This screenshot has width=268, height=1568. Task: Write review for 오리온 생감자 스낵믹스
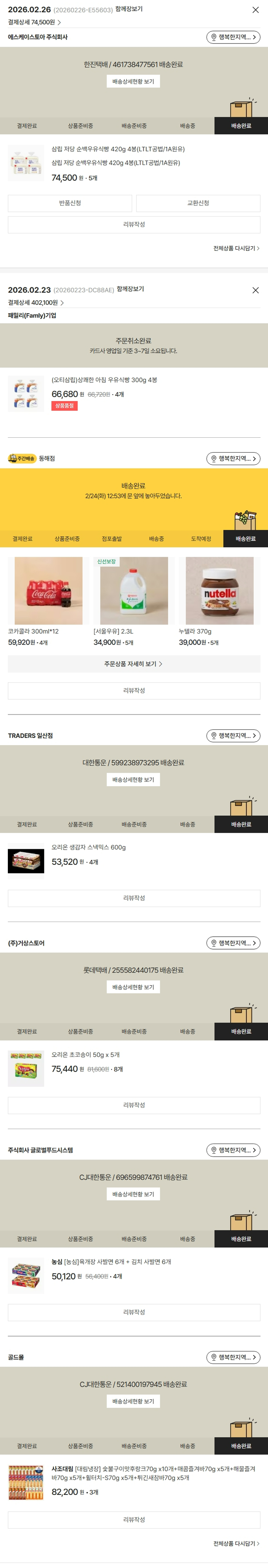click(x=134, y=898)
